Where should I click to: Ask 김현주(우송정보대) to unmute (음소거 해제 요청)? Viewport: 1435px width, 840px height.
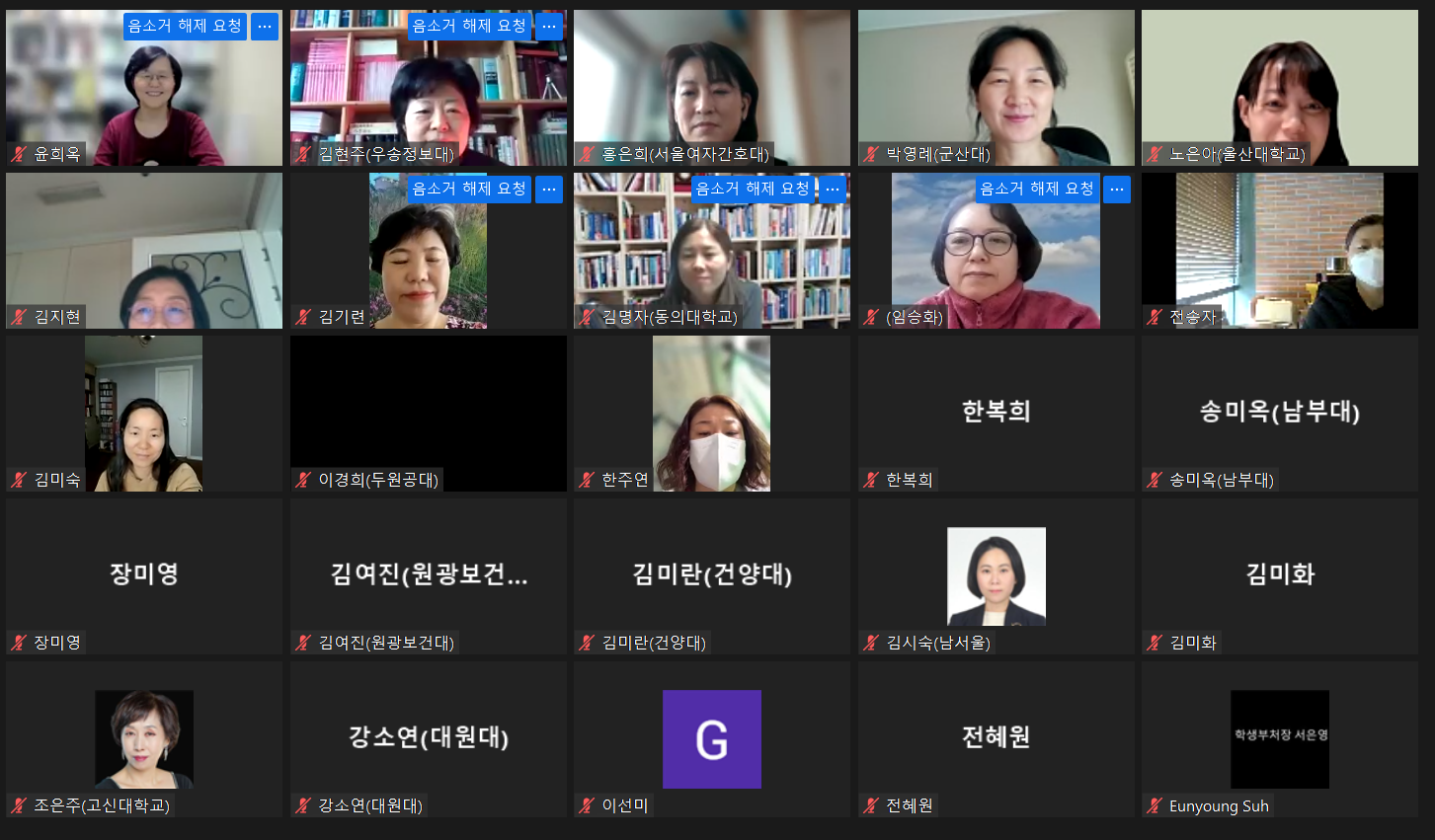[x=469, y=27]
